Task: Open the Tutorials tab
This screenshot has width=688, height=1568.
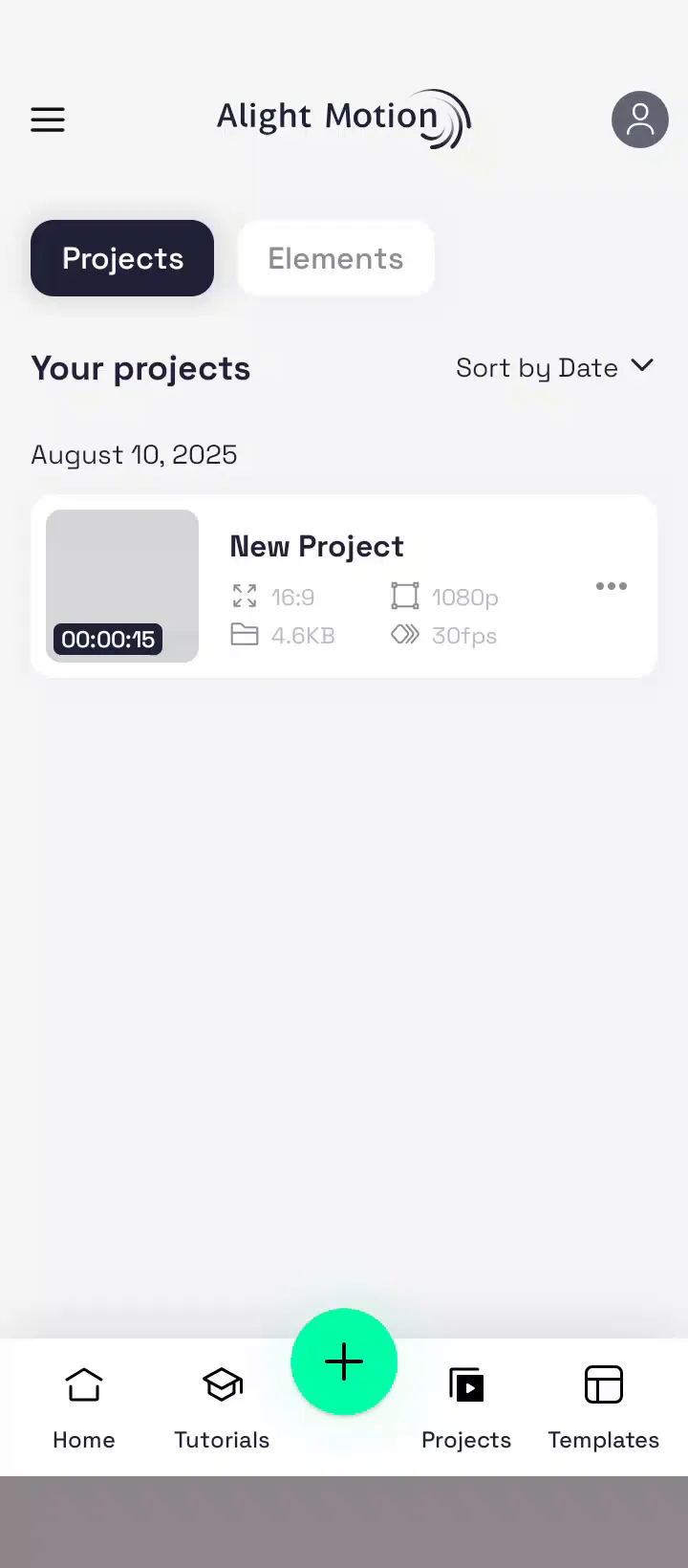Action: coord(222,1407)
